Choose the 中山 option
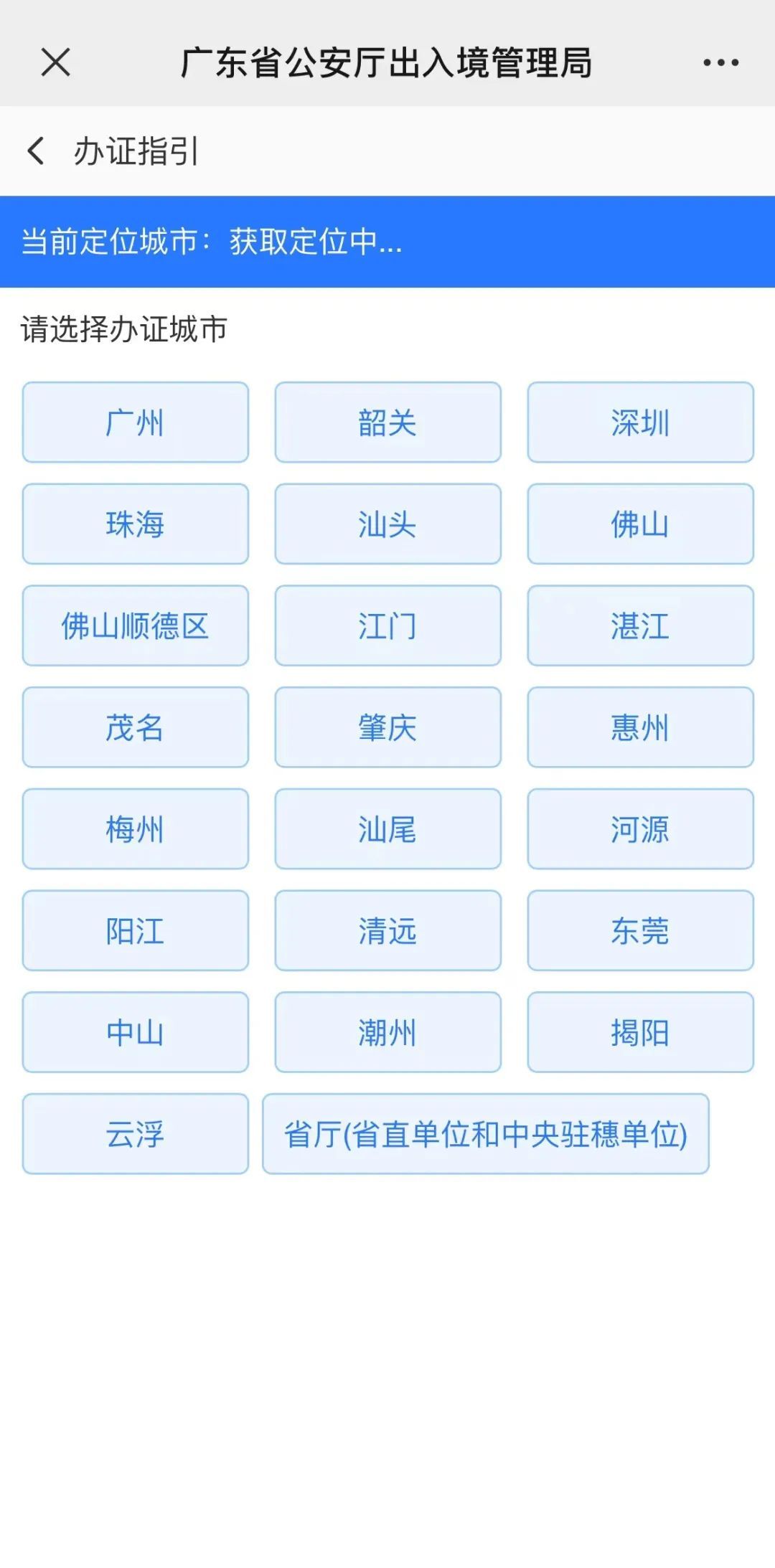The image size is (775, 1568). (x=136, y=1033)
